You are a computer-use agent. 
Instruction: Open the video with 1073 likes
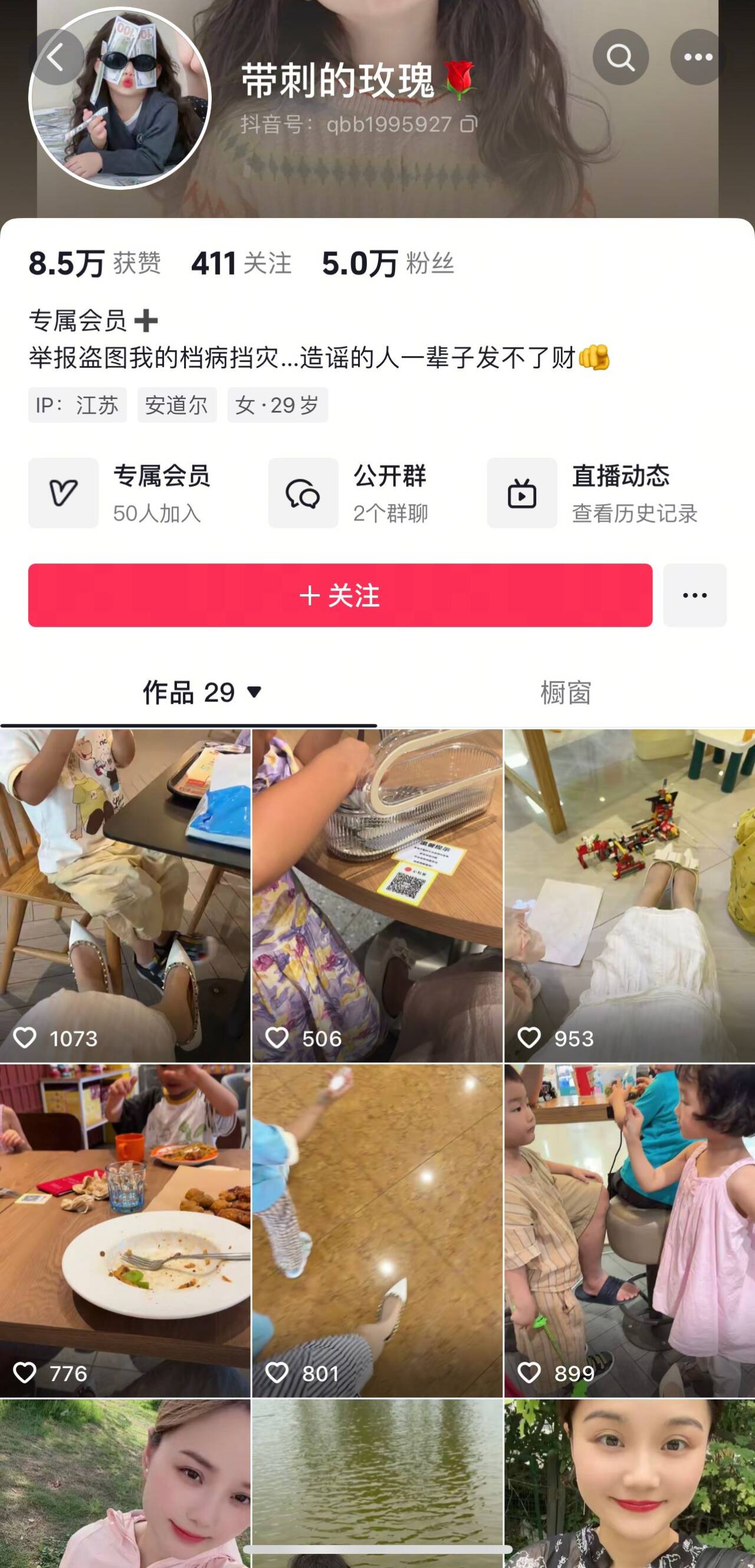tap(125, 895)
